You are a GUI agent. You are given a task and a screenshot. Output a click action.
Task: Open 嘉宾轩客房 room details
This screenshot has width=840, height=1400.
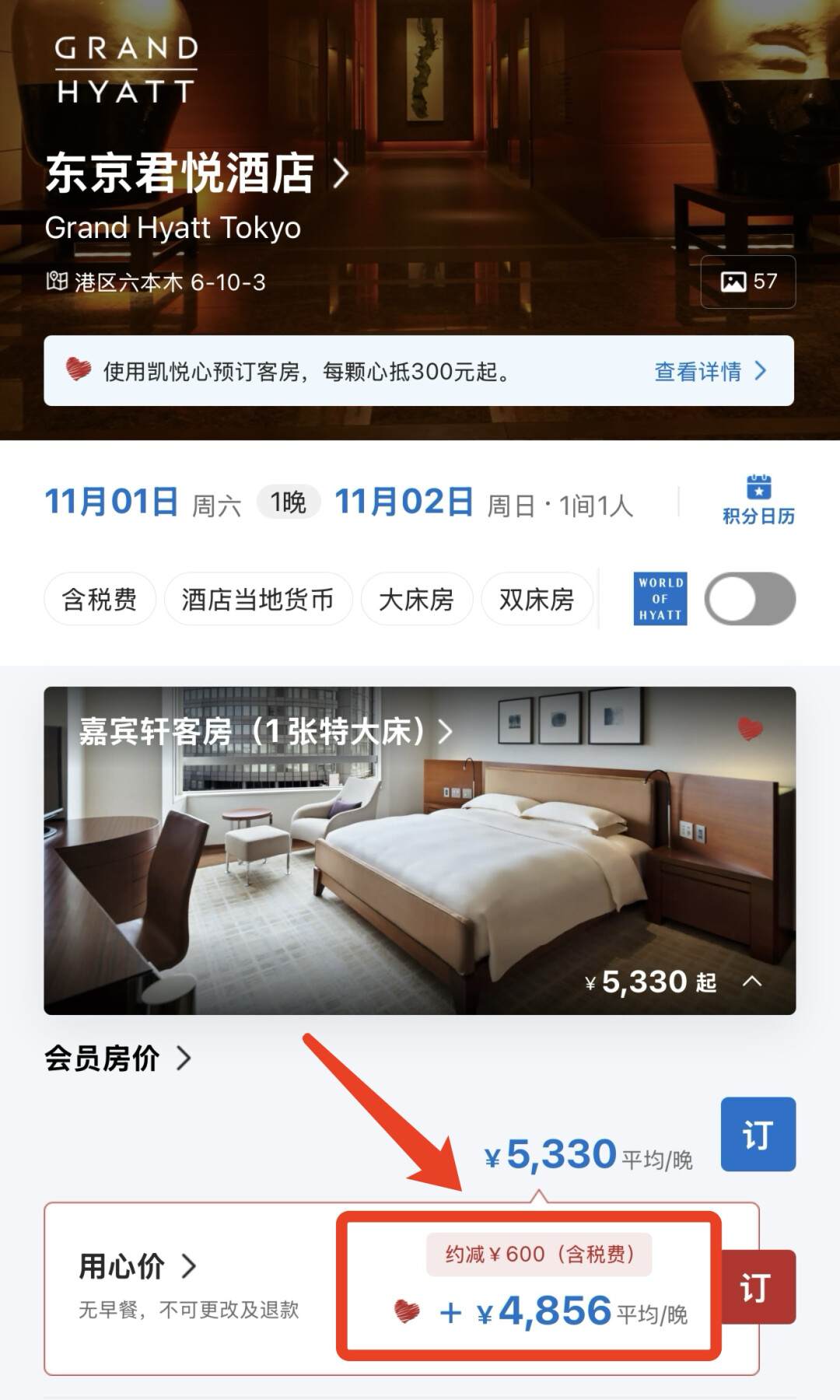[x=264, y=732]
